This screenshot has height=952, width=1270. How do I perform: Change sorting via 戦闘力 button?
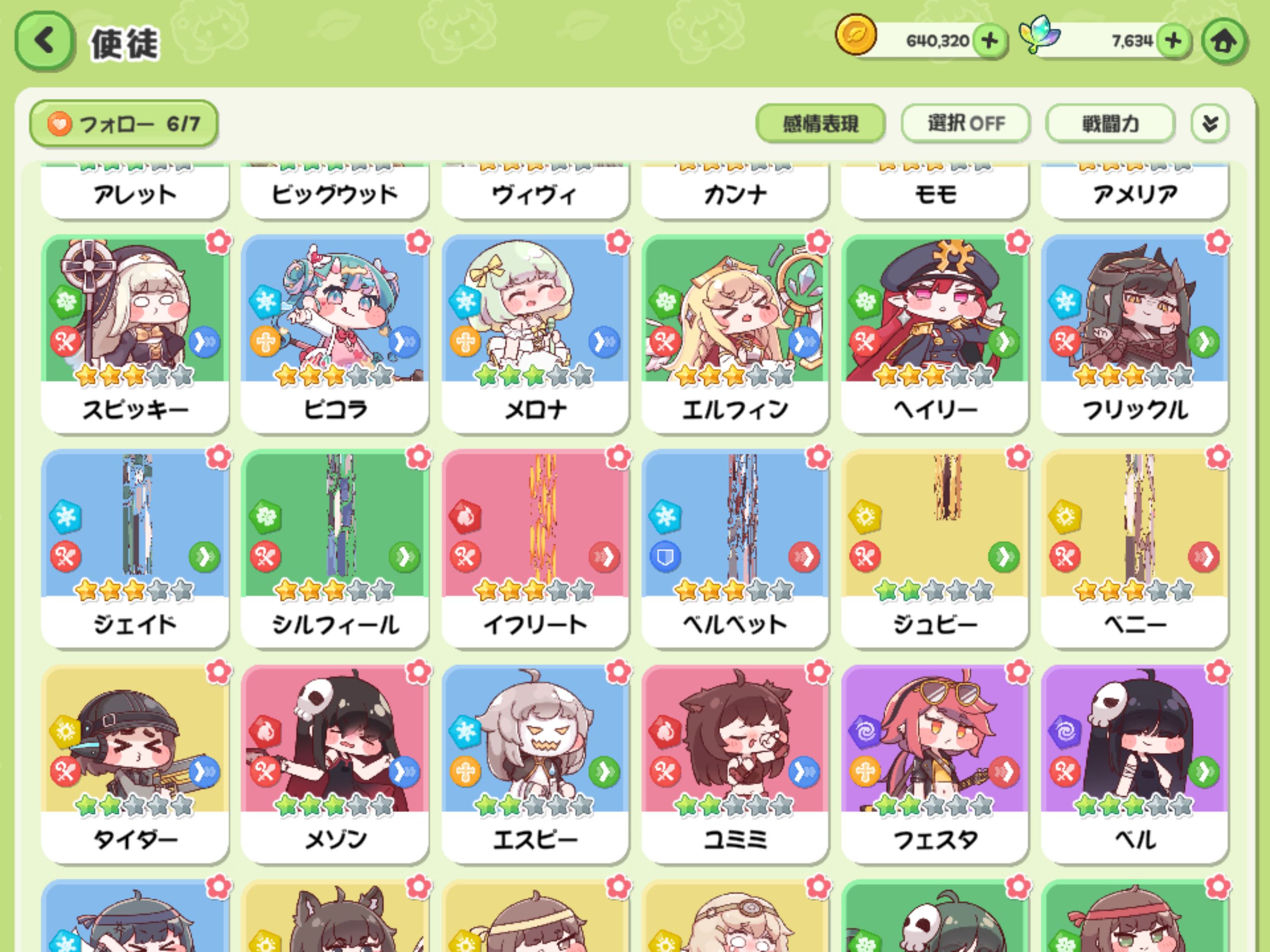click(x=1110, y=124)
